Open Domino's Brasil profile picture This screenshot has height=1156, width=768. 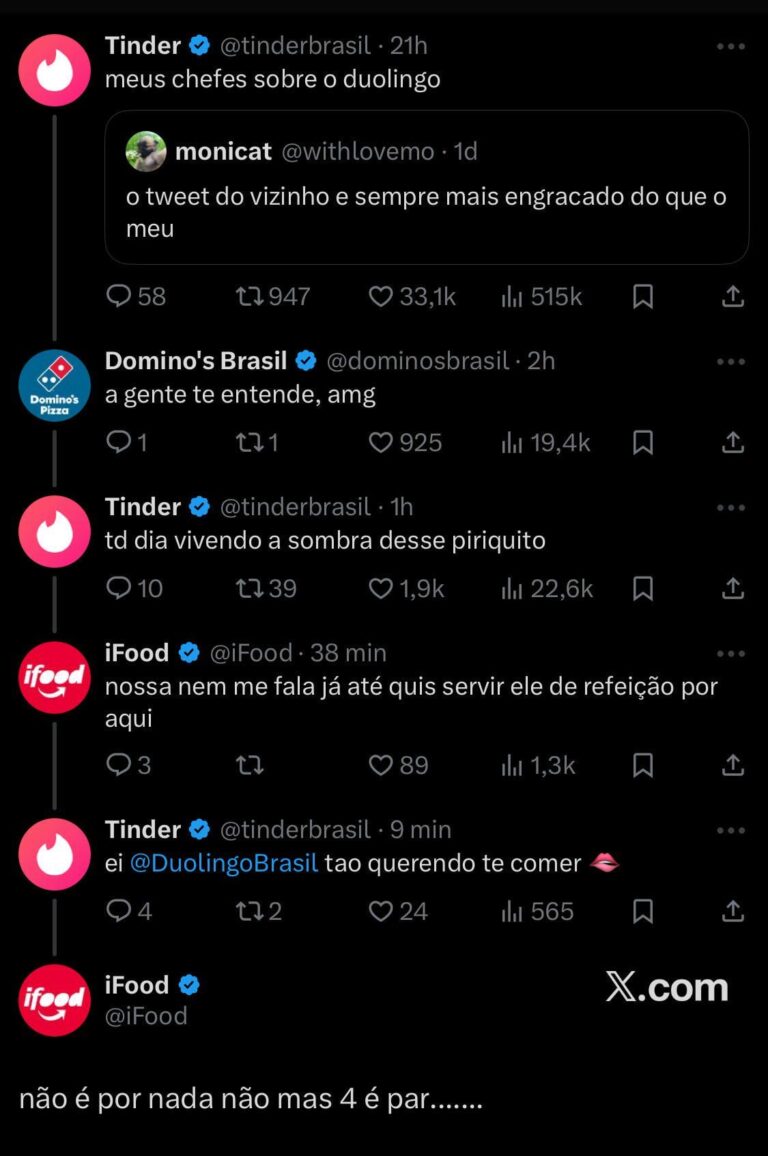coord(55,386)
